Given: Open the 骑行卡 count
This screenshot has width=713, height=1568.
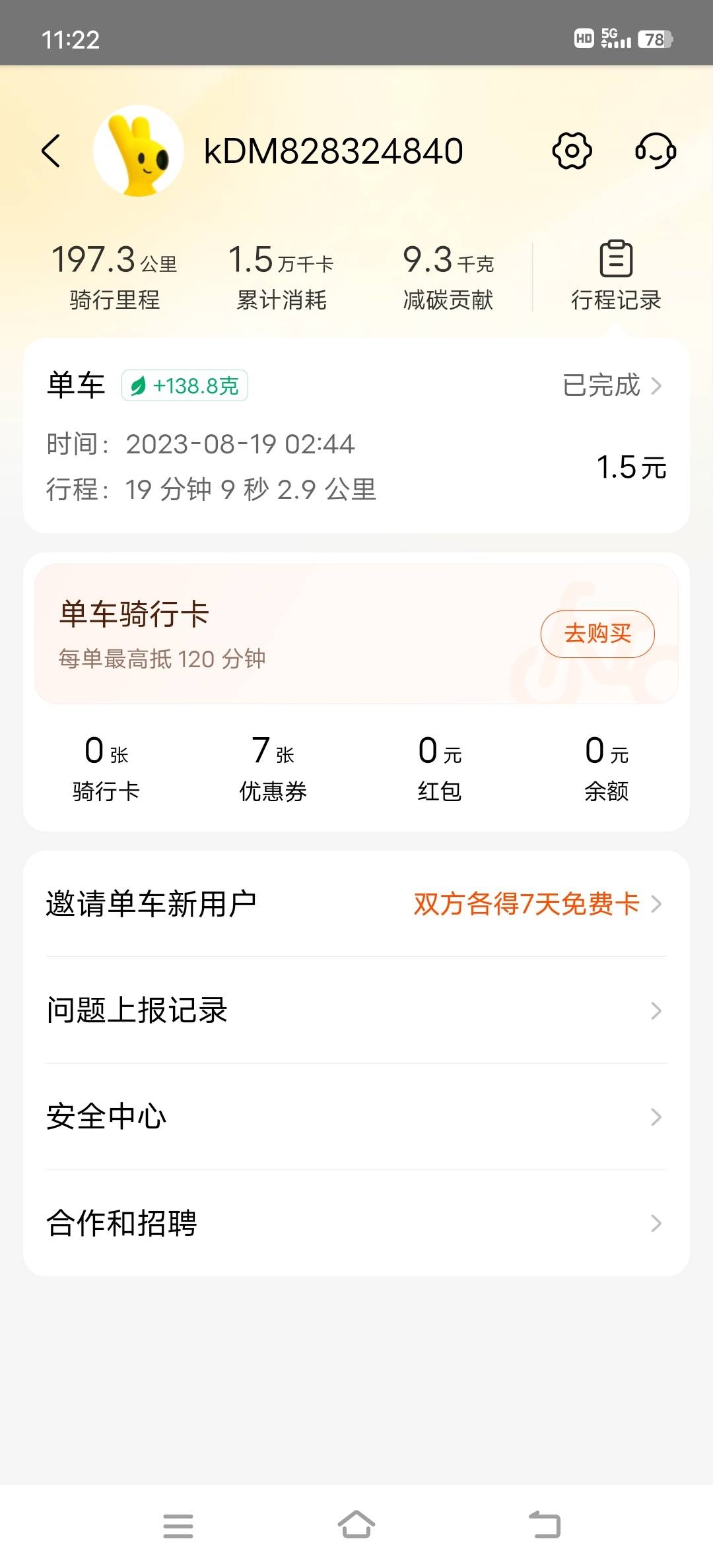Looking at the screenshot, I should click(106, 768).
